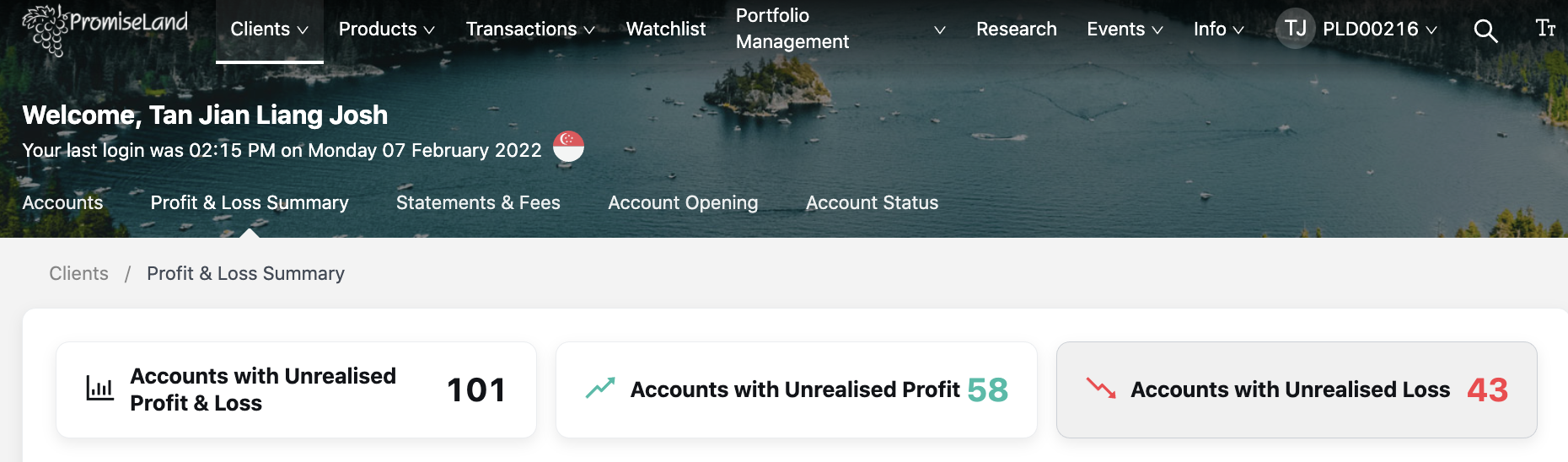Go to the Account Status tab

click(872, 203)
